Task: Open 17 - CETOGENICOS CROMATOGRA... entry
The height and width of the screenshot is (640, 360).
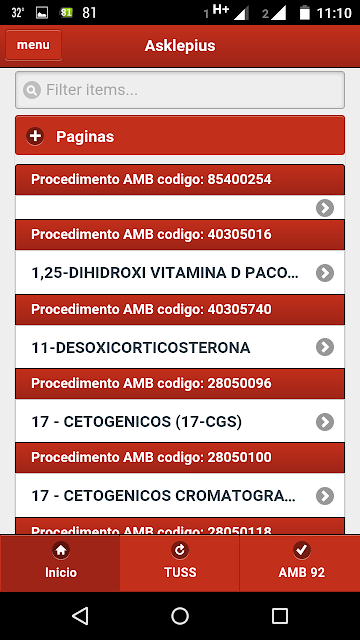Action: coord(180,496)
